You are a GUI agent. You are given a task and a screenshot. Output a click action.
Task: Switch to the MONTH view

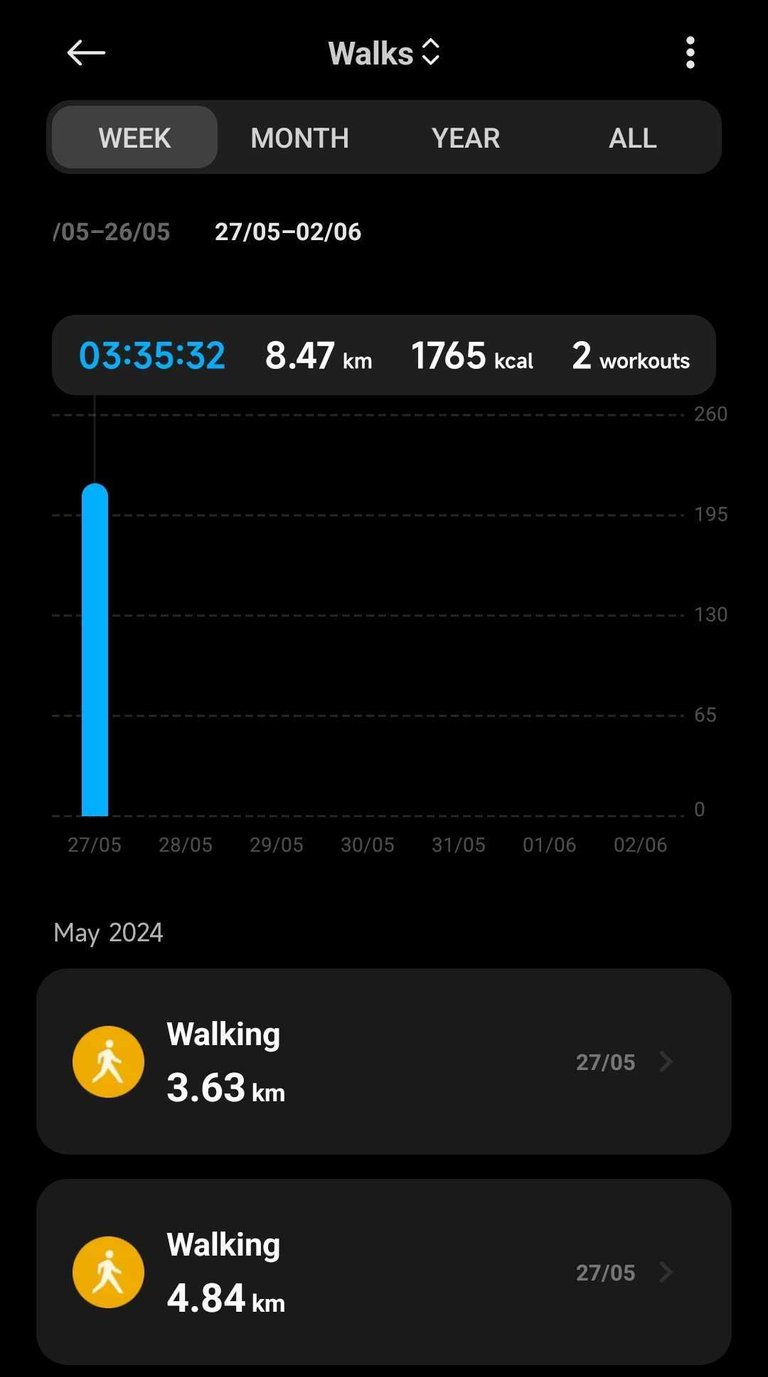[300, 138]
